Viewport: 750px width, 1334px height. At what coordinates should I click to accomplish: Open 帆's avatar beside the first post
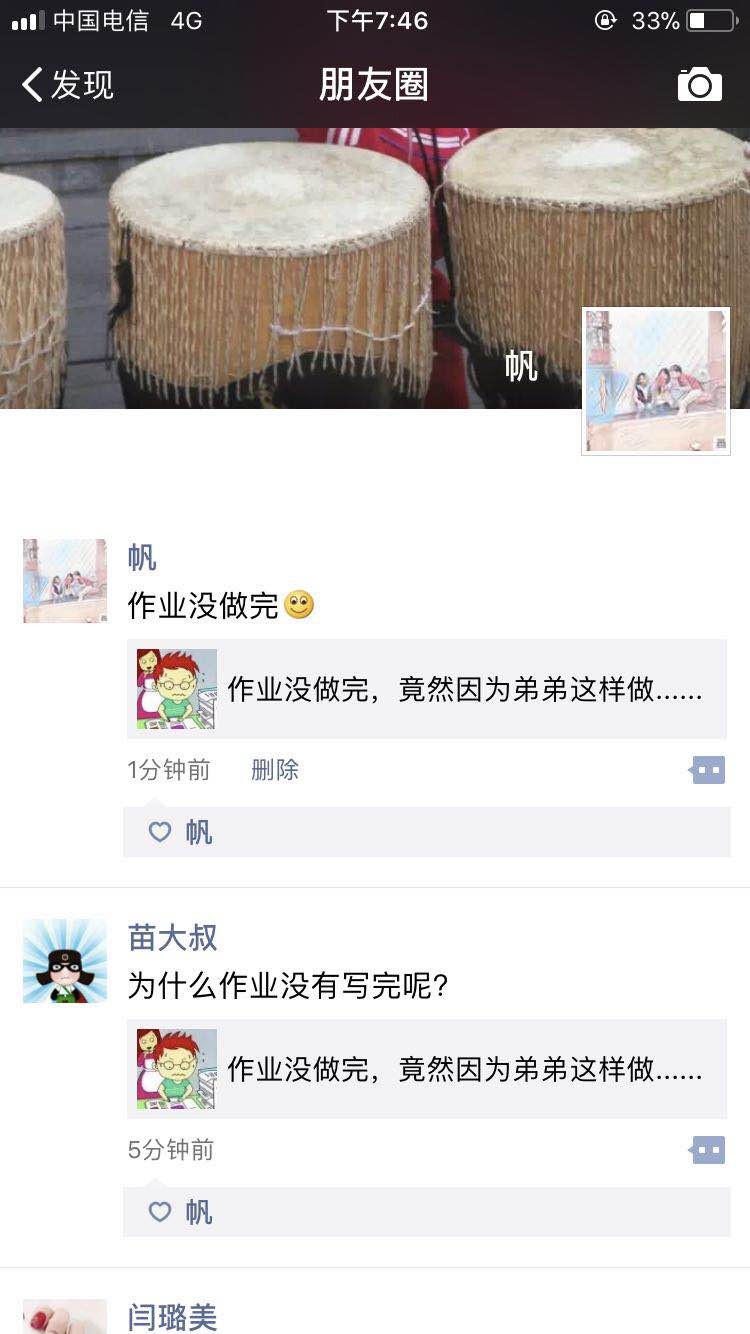[65, 581]
